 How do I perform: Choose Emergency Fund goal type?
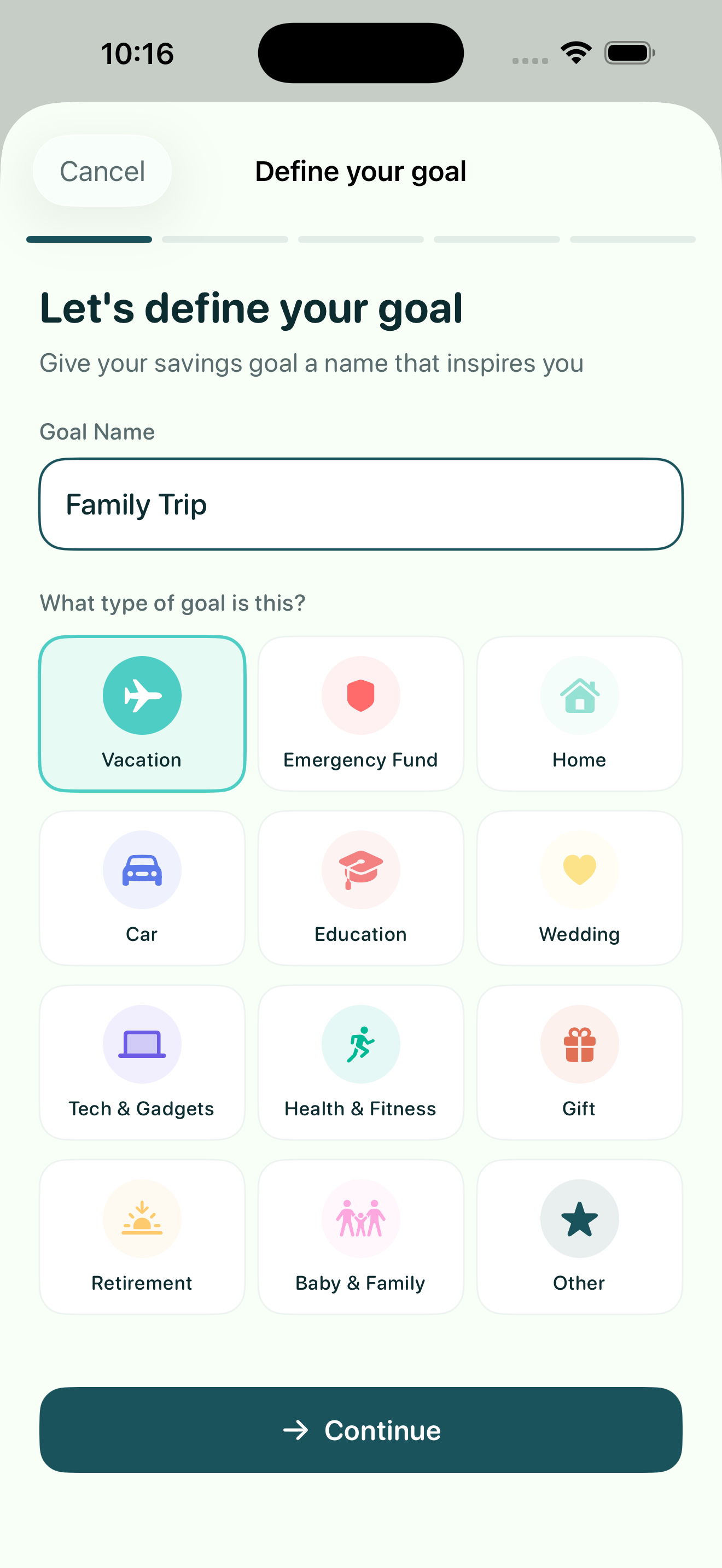360,713
